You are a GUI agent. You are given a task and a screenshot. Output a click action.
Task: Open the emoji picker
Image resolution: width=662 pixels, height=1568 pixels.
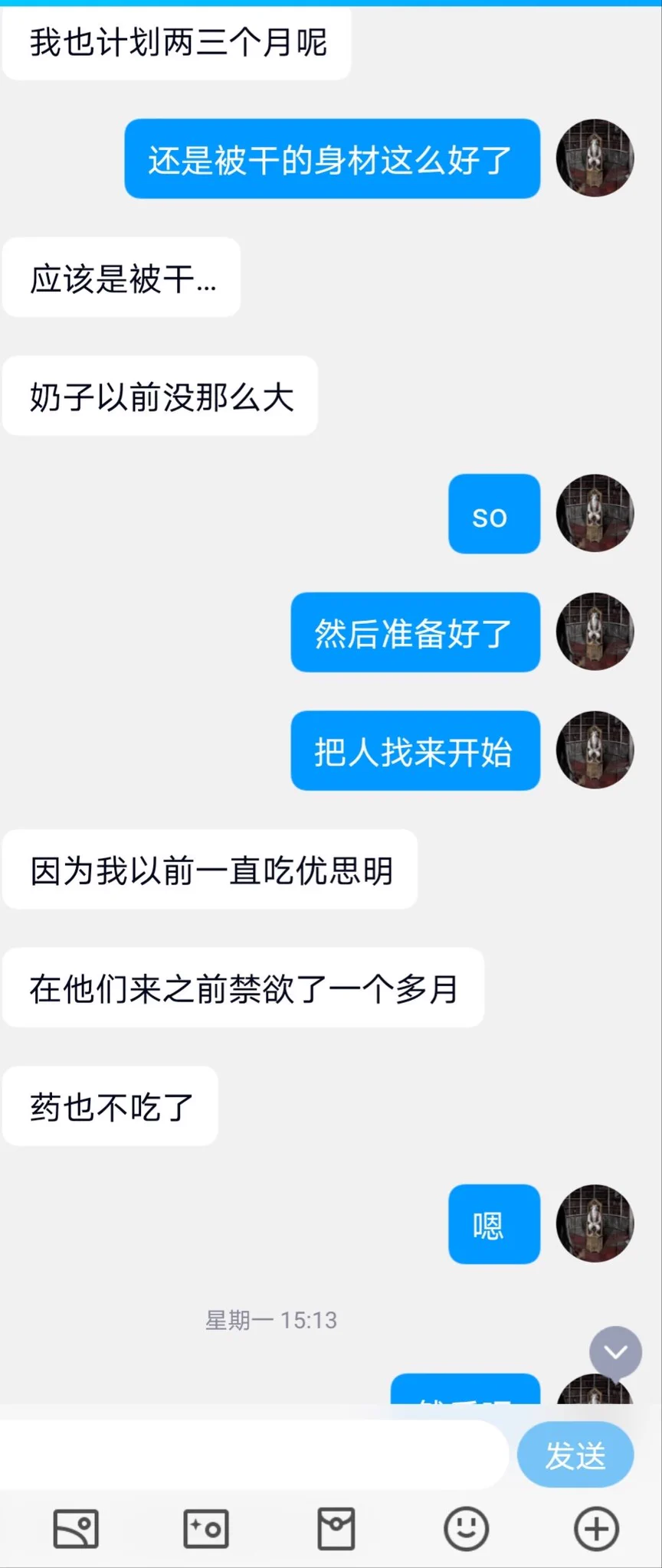pos(466,1529)
